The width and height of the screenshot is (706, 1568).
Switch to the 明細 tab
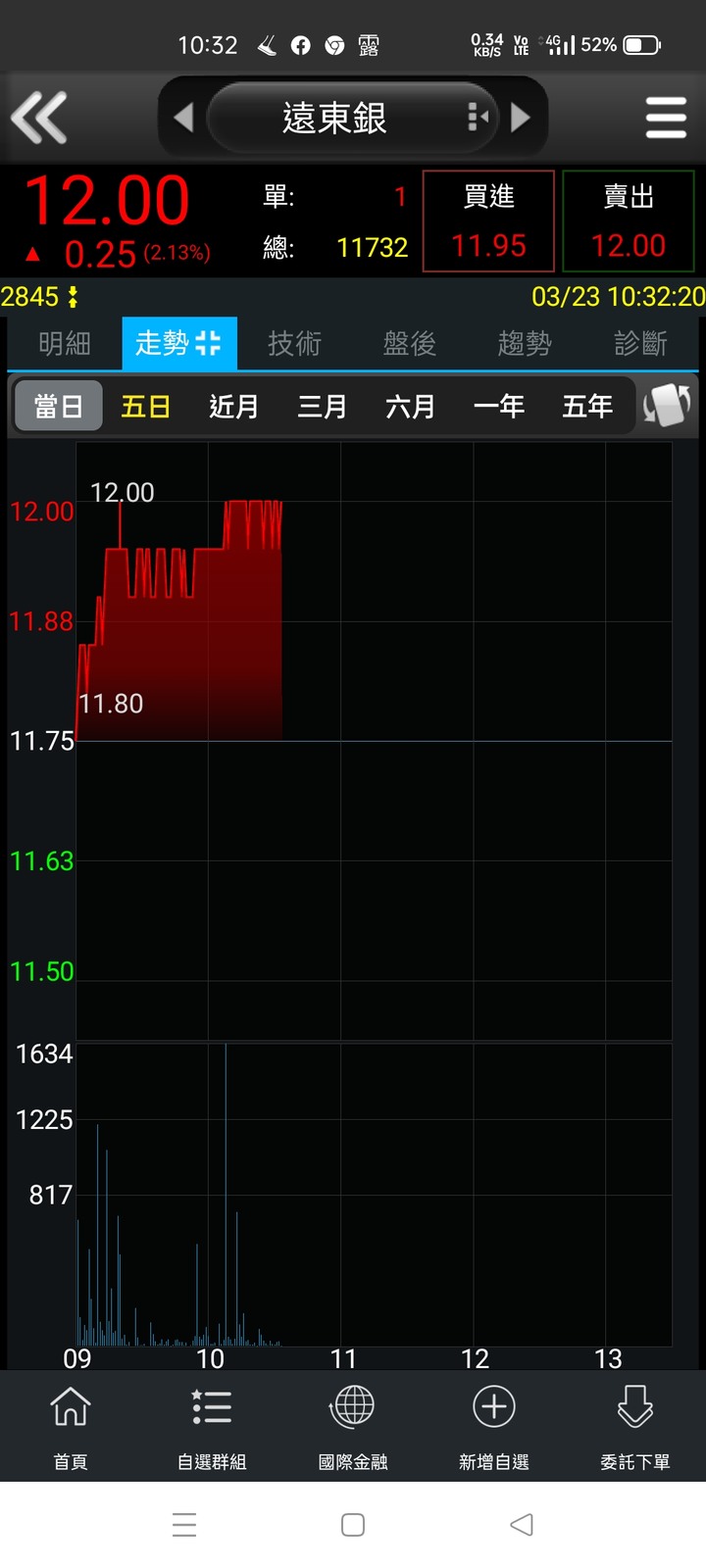pyautogui.click(x=64, y=343)
